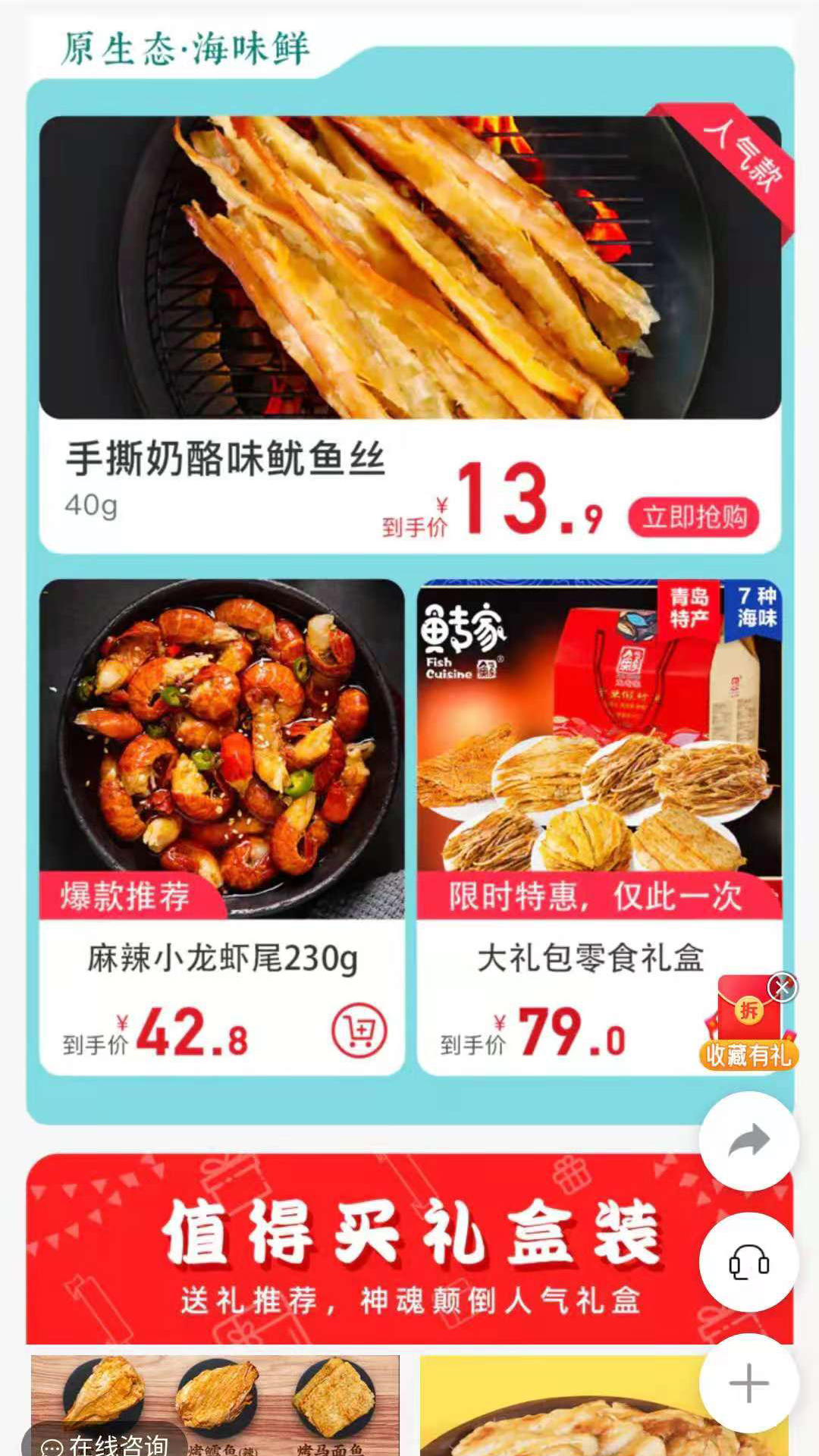819x1456 pixels.
Task: Open the 麻辣小龙虾尾230g product card
Action: click(x=221, y=758)
